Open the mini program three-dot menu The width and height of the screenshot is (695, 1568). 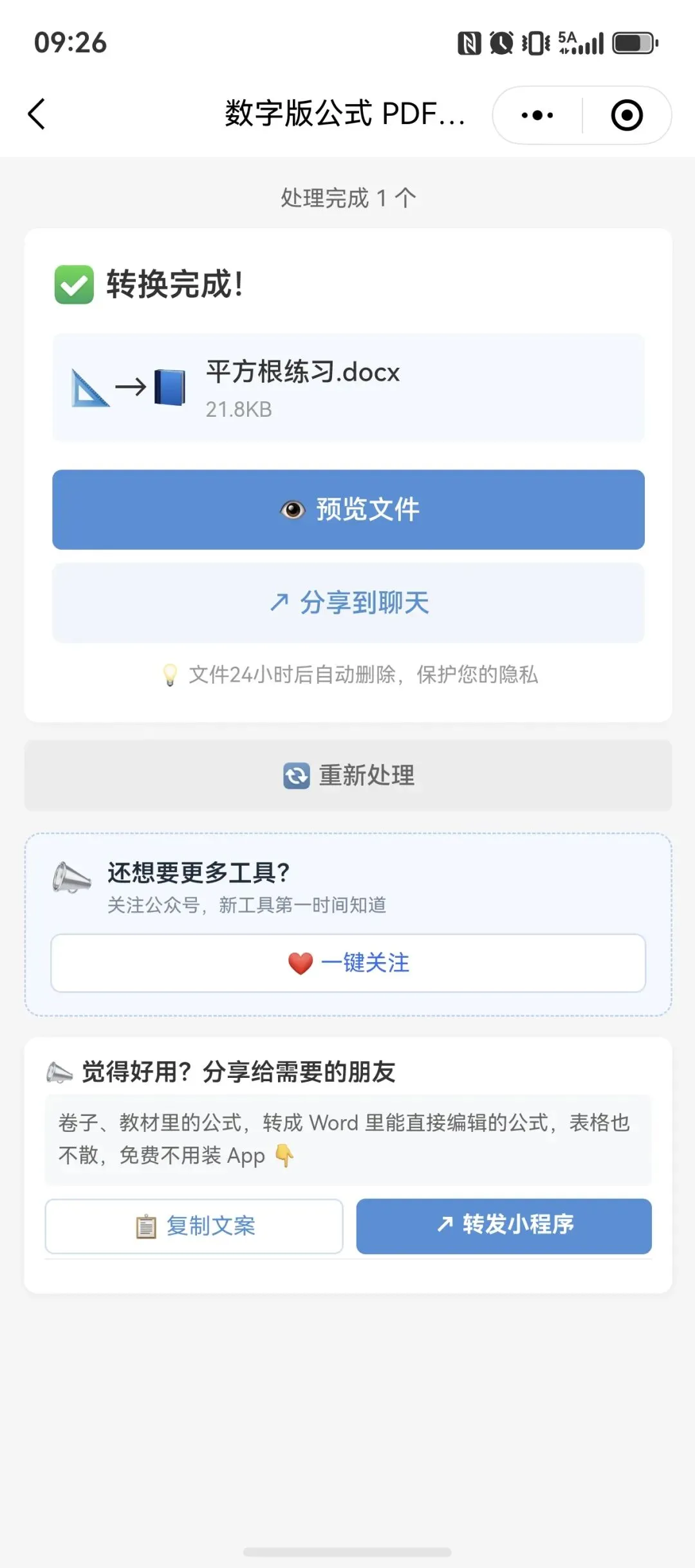tap(537, 116)
